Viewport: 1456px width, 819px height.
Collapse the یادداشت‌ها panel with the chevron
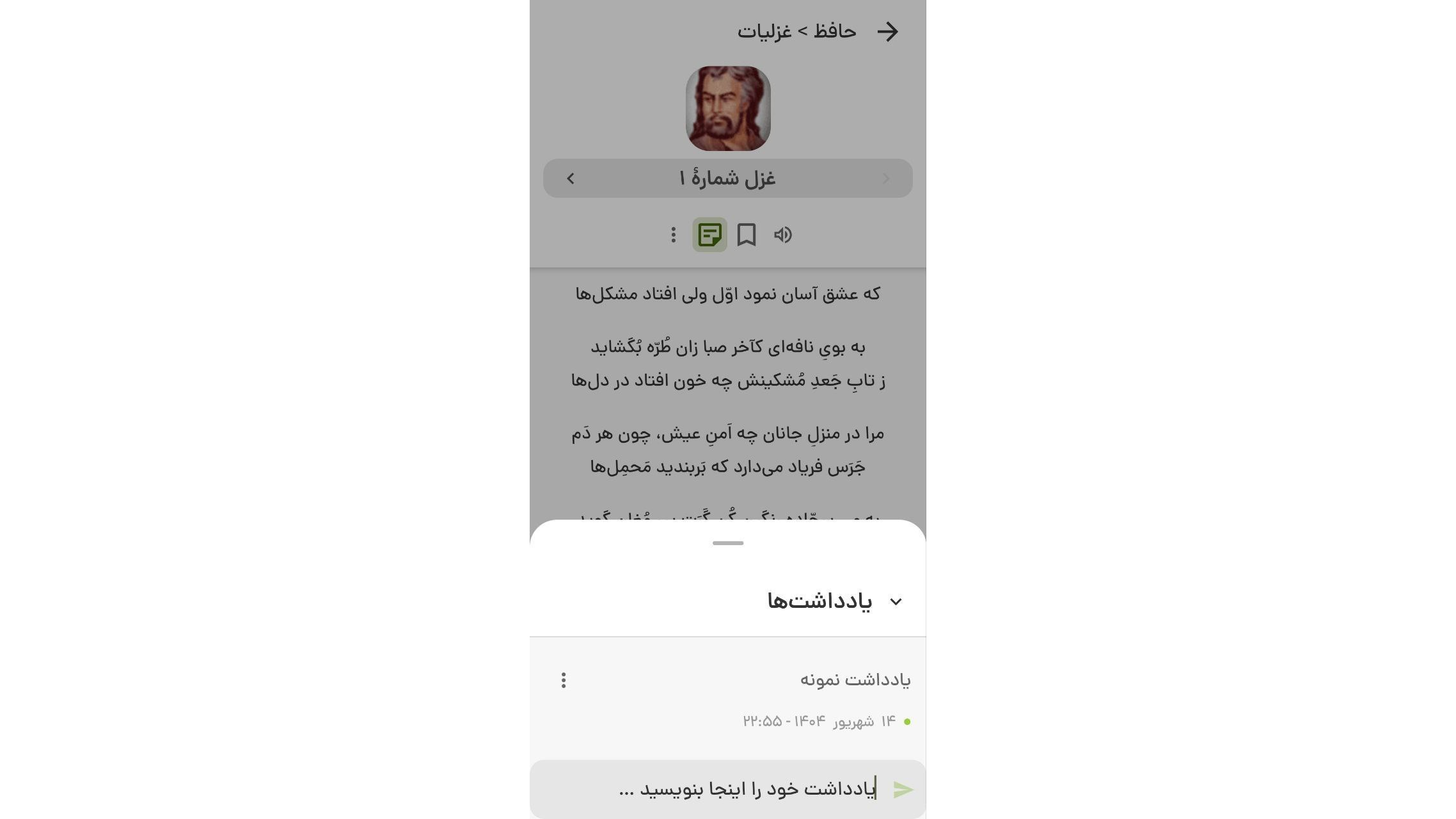point(896,601)
